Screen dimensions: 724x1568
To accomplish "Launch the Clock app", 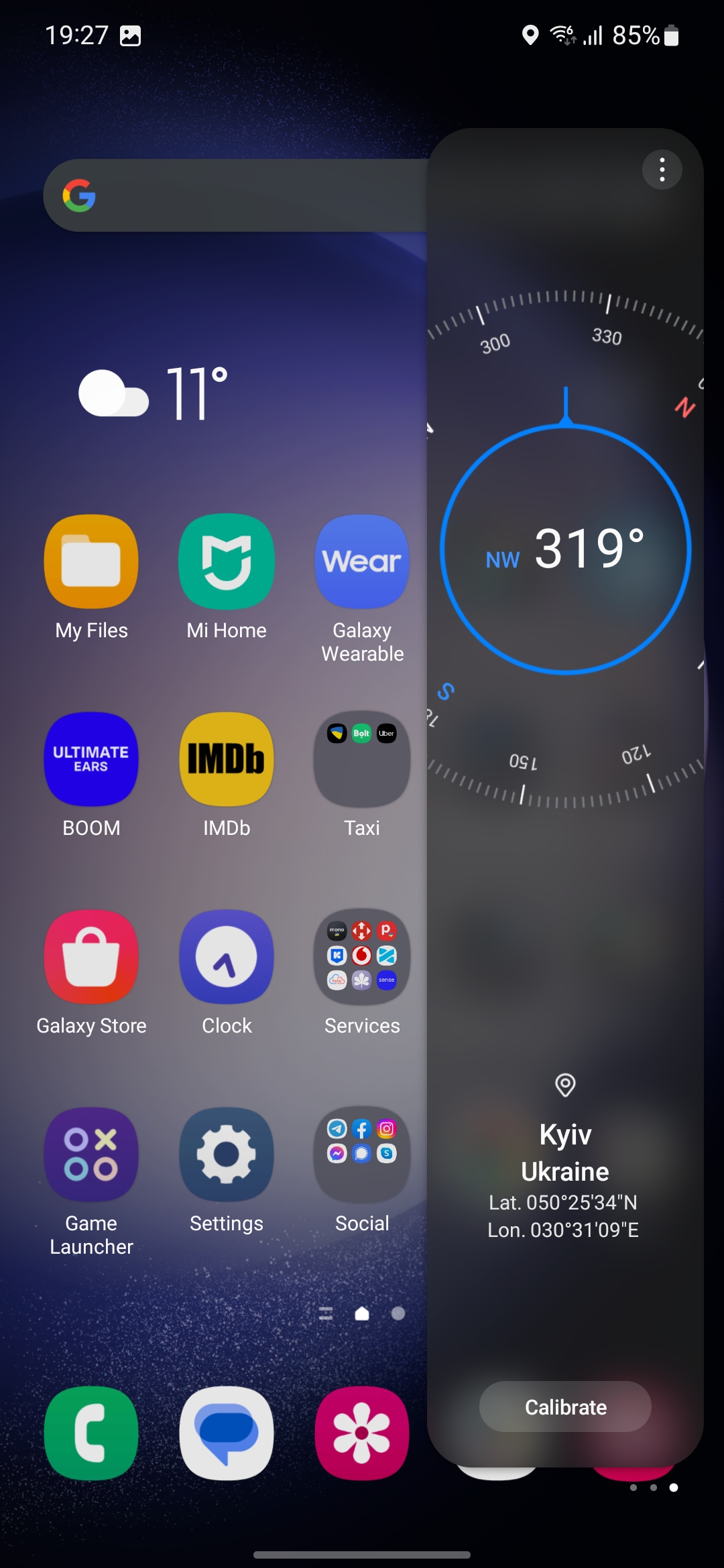I will [227, 957].
